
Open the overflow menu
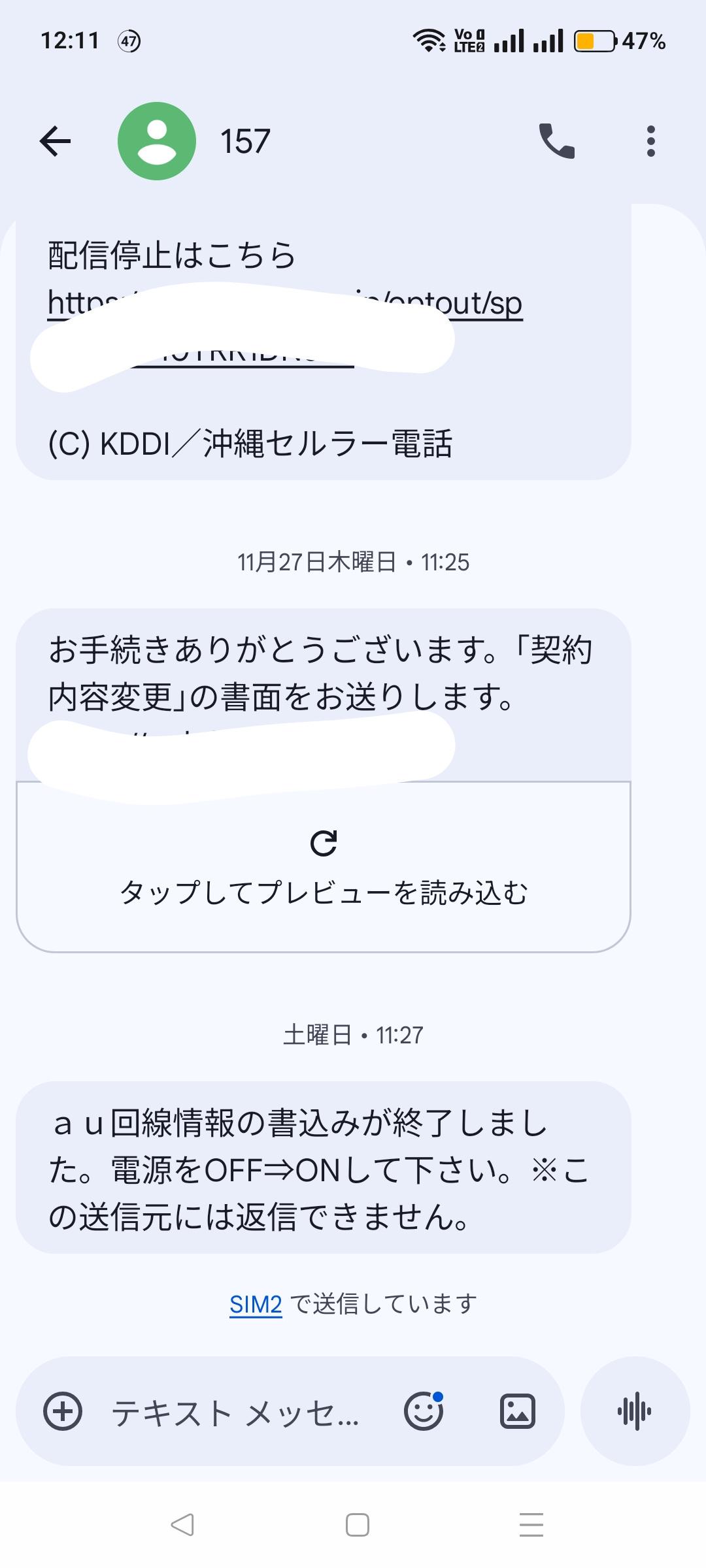coord(650,141)
